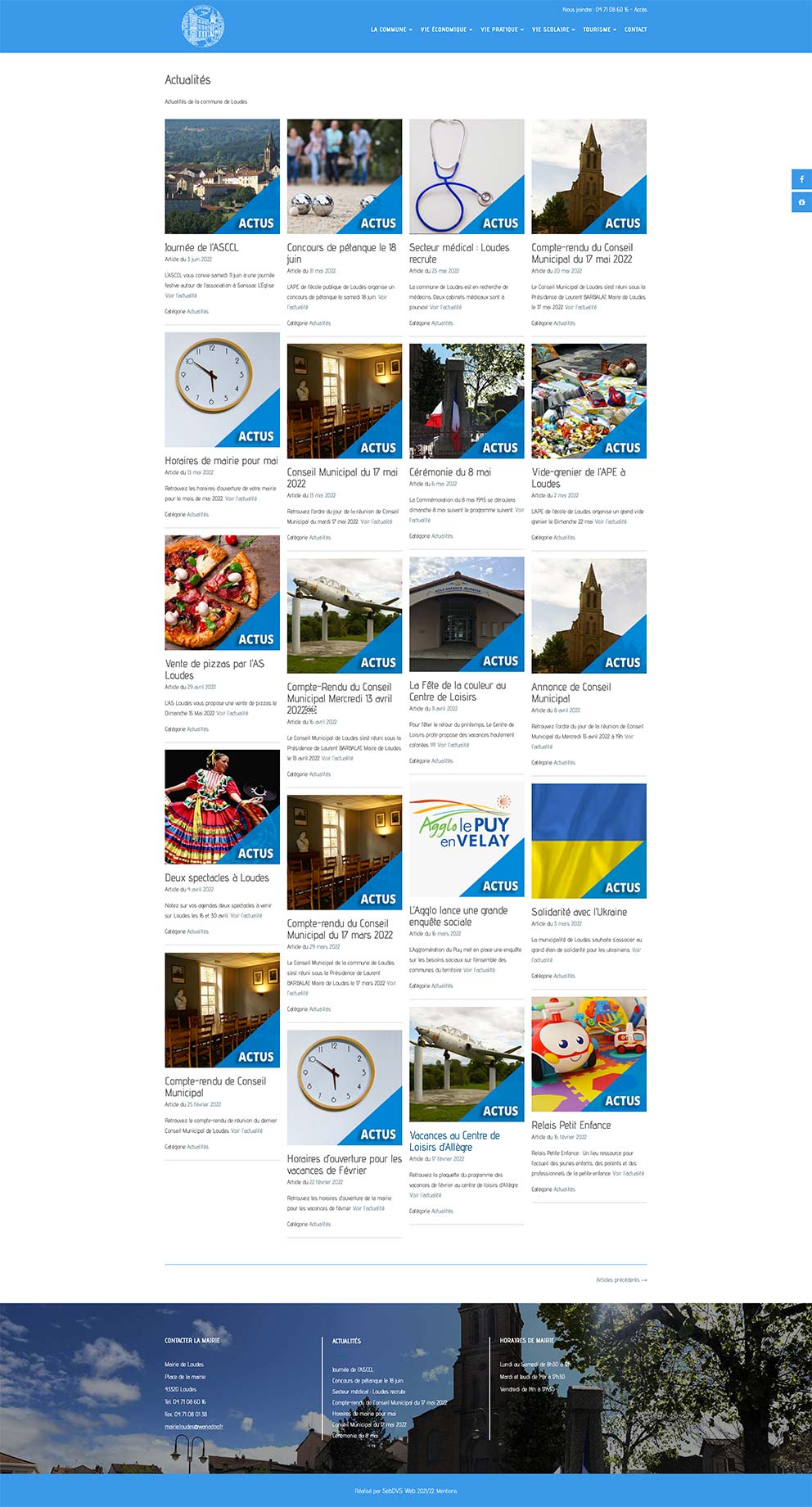Open the Facebook side icon

pos(801,179)
